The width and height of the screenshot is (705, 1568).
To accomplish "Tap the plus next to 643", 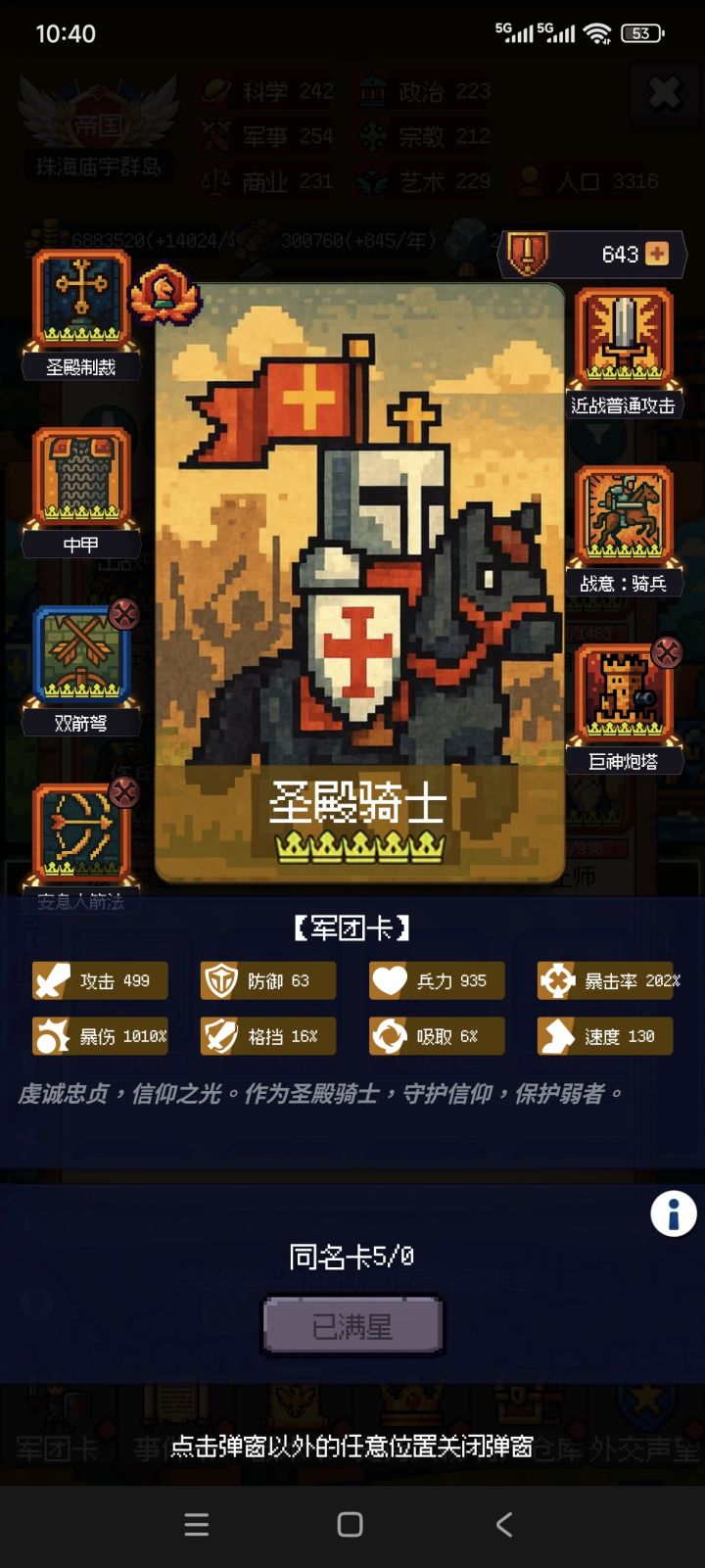I will pos(657,254).
